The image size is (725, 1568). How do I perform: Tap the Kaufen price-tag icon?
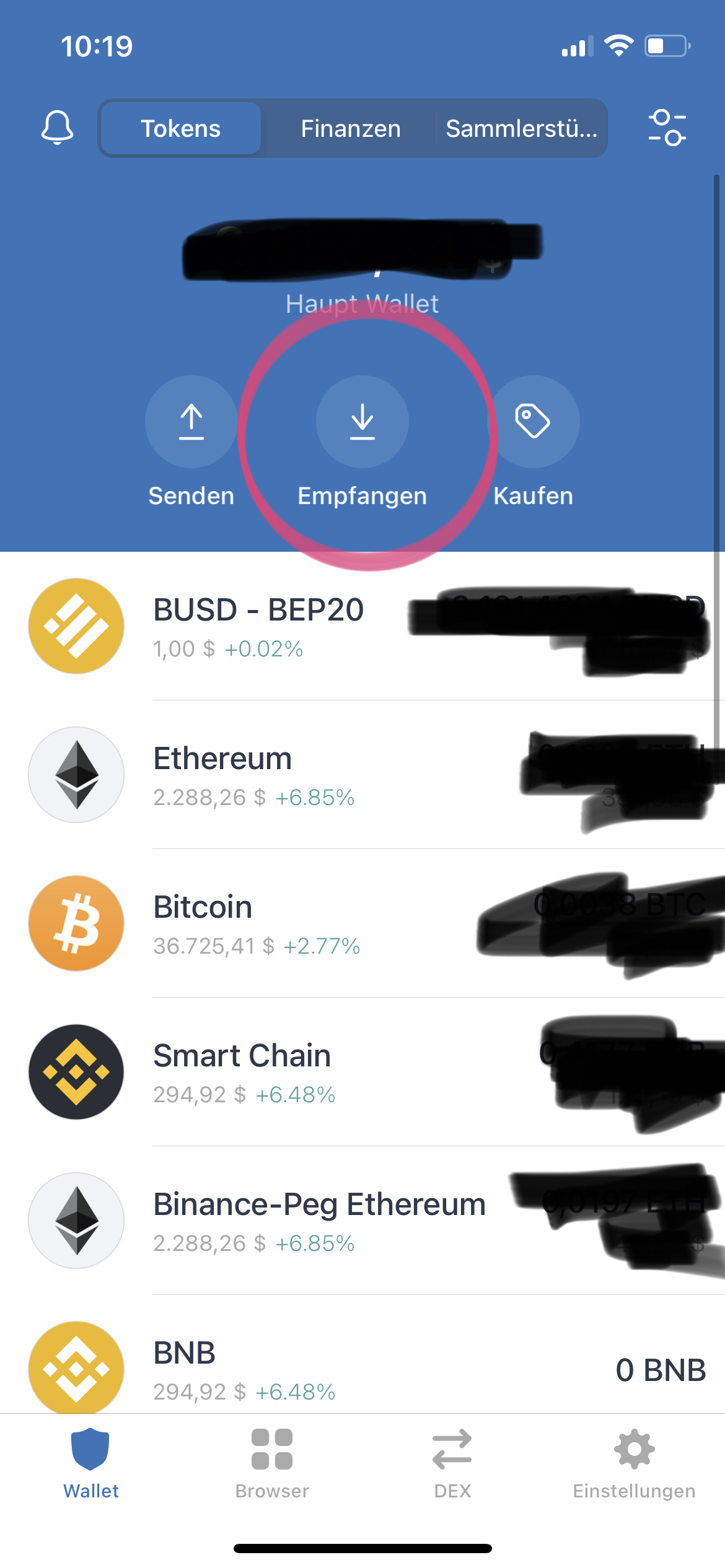coord(535,421)
